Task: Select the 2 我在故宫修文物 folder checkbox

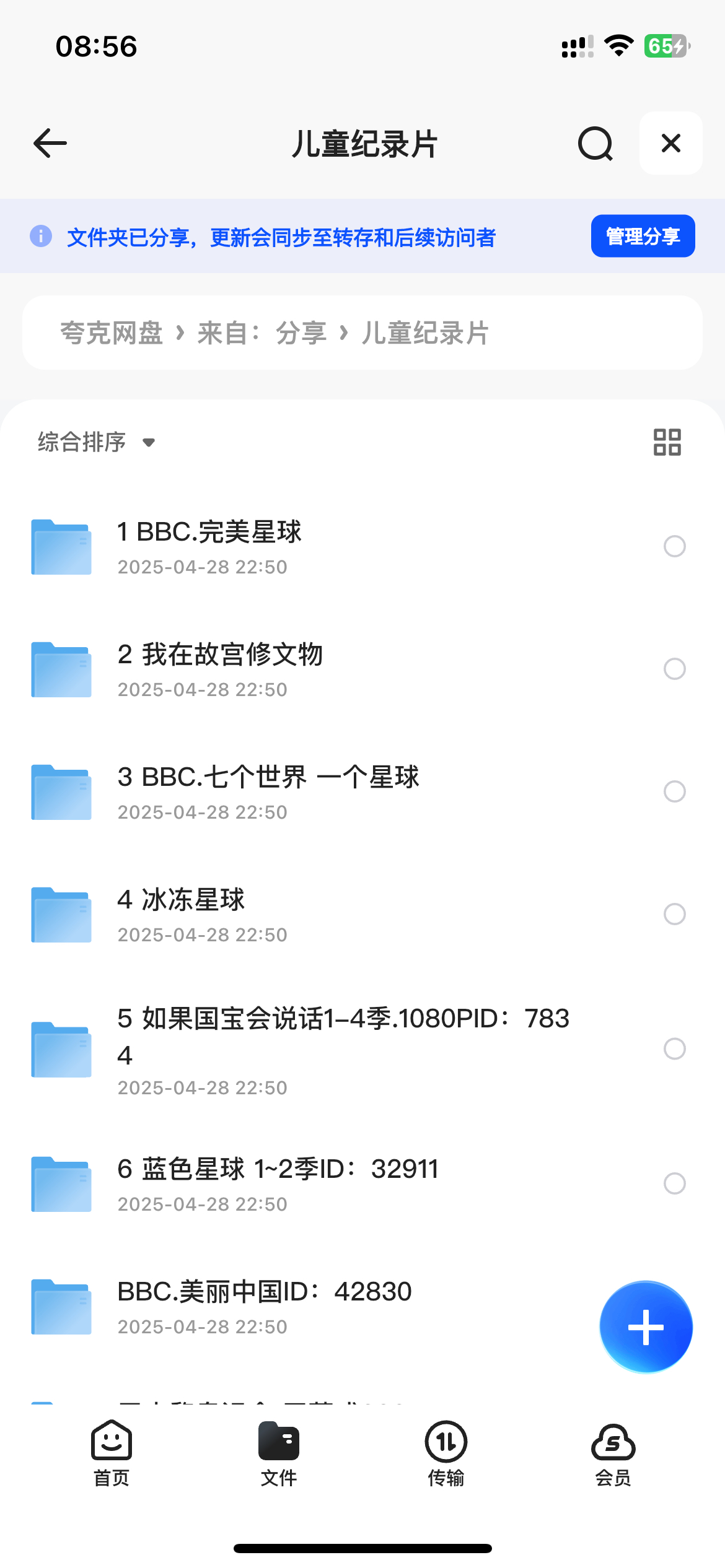Action: pyautogui.click(x=674, y=669)
